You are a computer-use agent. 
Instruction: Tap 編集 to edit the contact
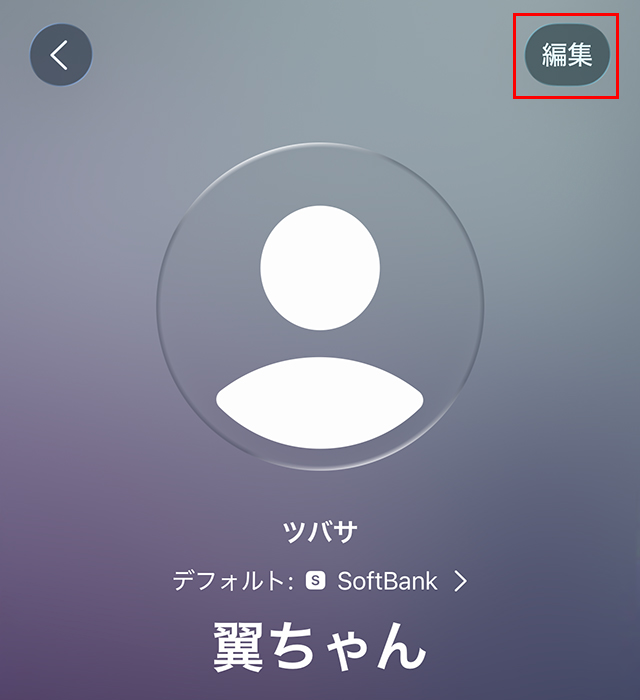(567, 55)
